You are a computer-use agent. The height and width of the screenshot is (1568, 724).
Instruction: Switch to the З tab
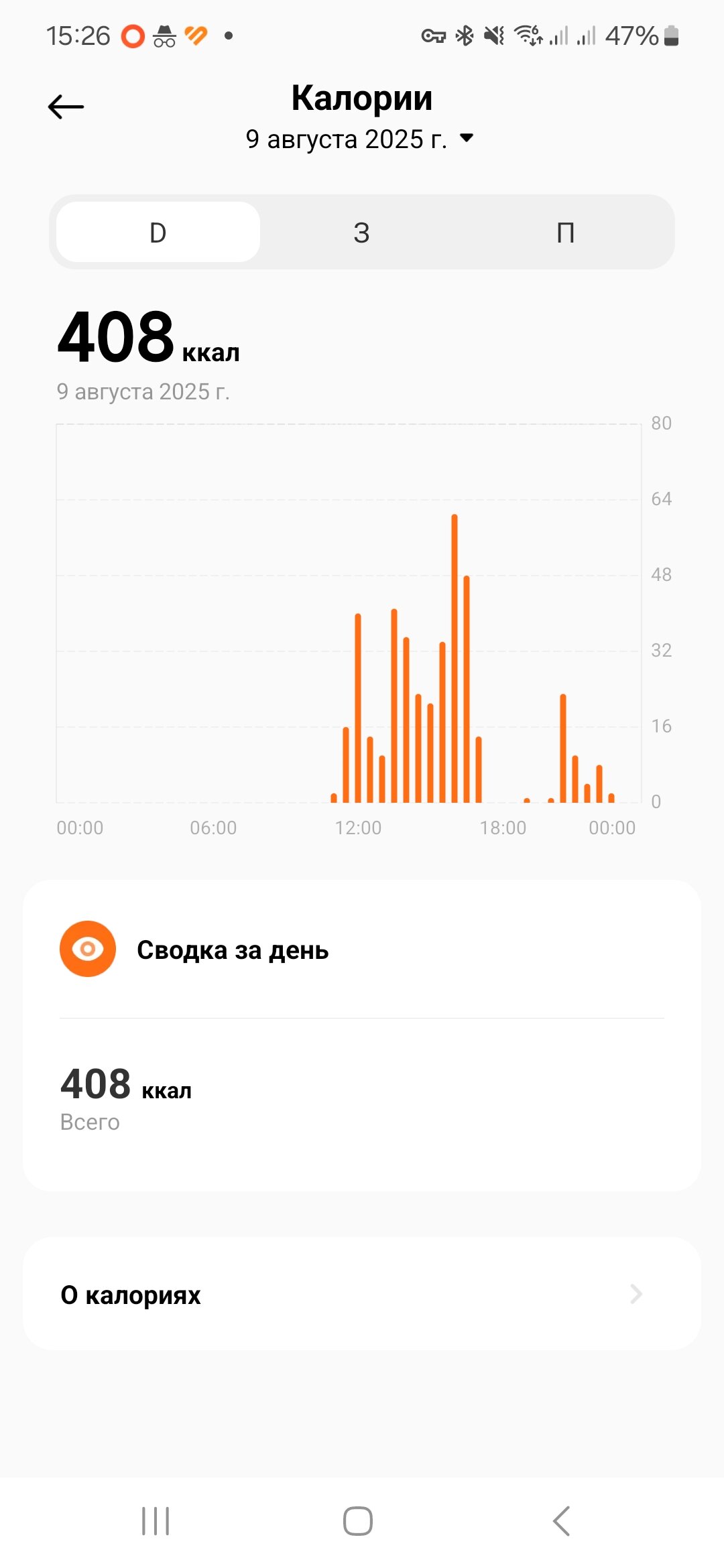361,232
